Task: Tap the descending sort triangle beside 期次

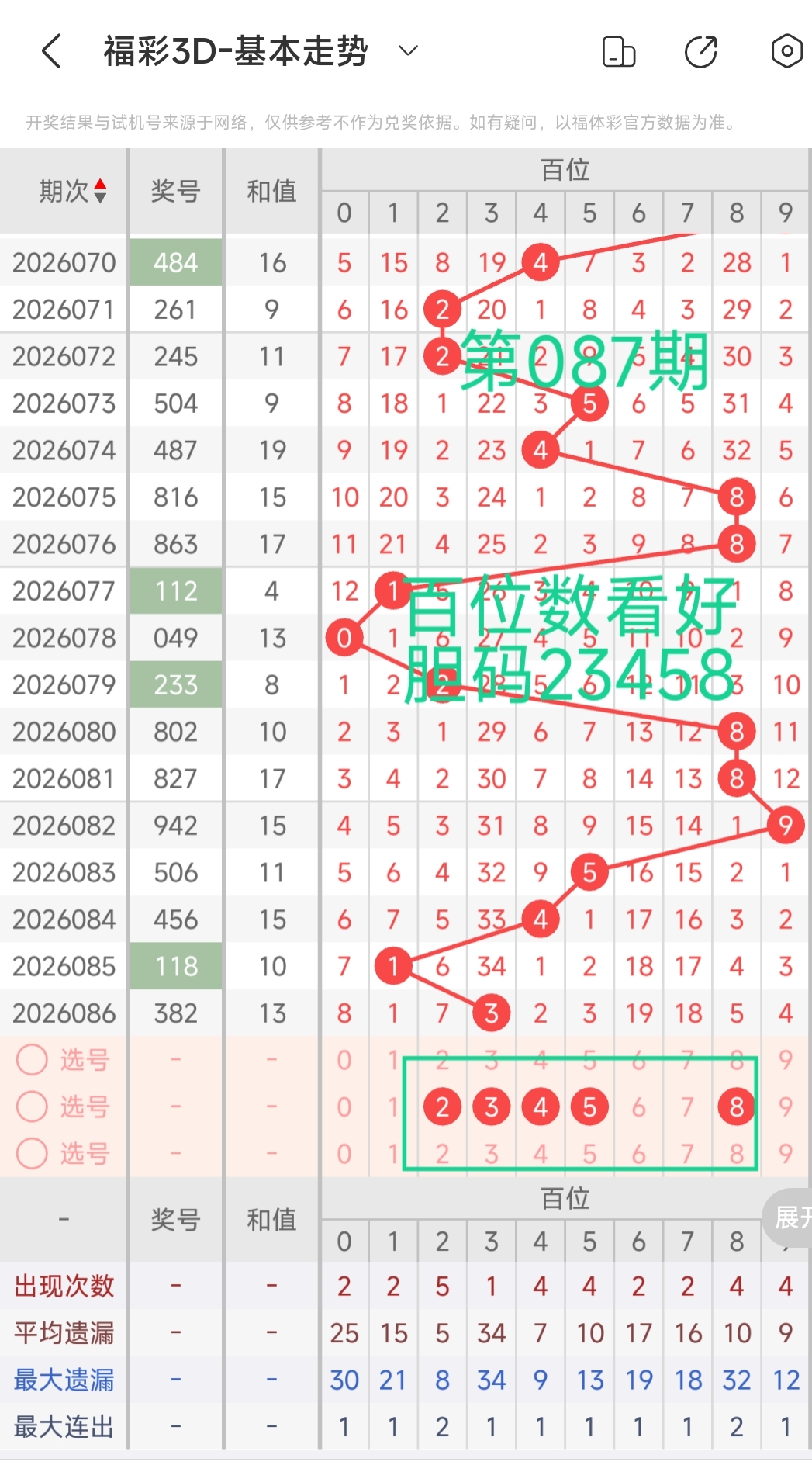Action: click(x=102, y=199)
